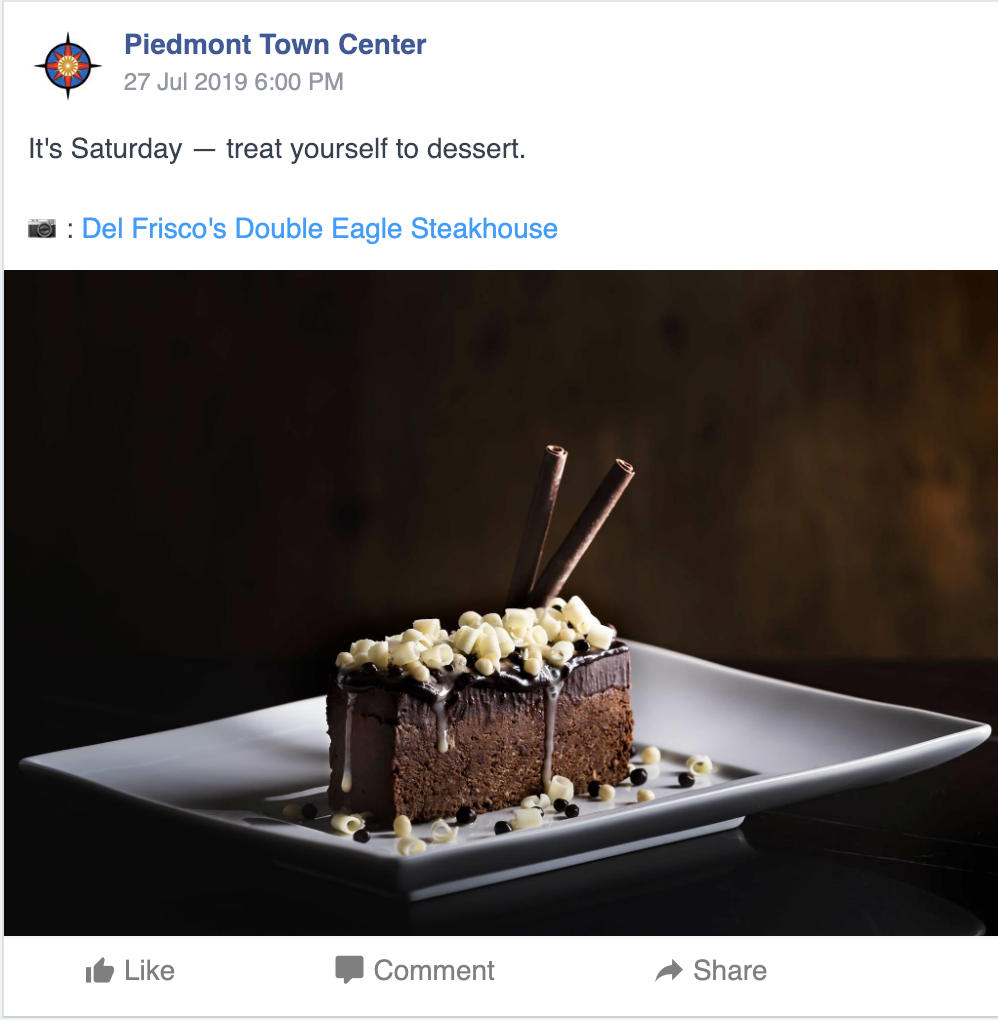Like this dessert post
Image resolution: width=998 pixels, height=1020 pixels.
pyautogui.click(x=130, y=970)
